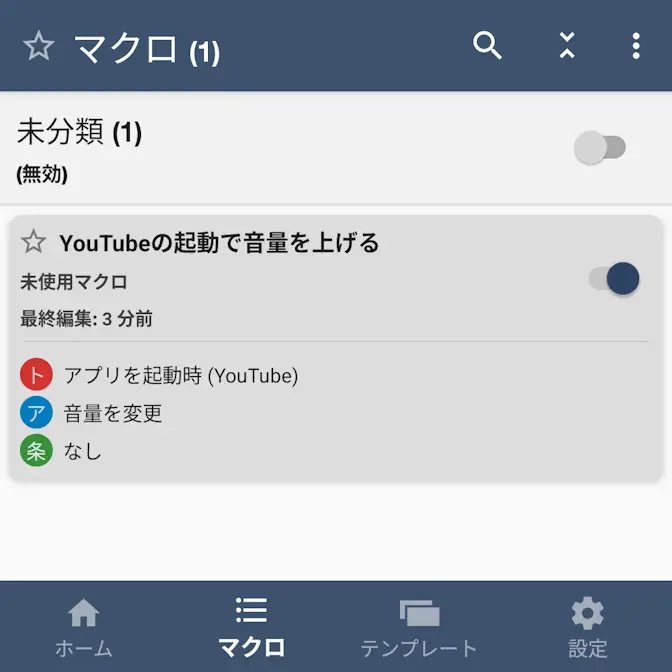Go to the テンプレート tab

coord(419,627)
